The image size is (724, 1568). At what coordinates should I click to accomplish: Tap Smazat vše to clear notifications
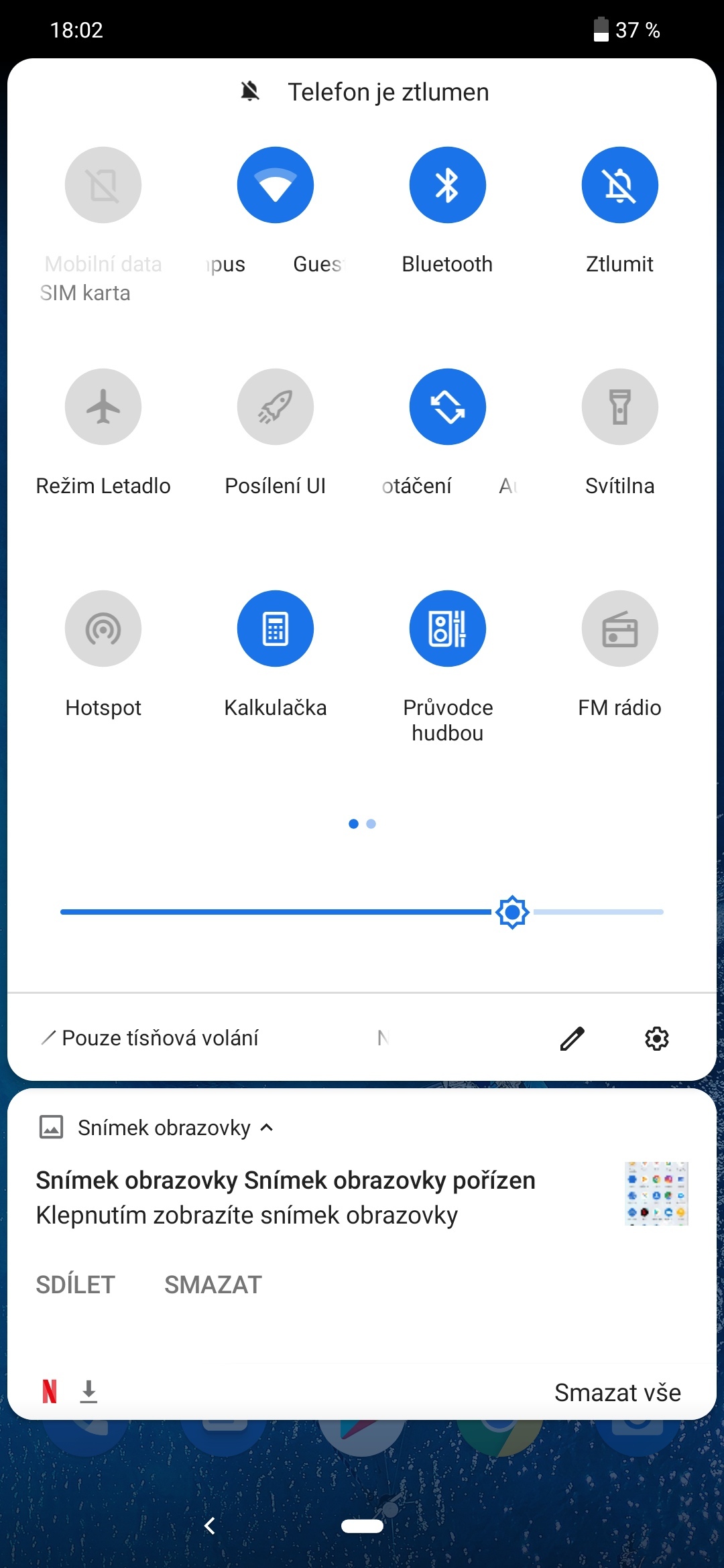coord(617,1392)
